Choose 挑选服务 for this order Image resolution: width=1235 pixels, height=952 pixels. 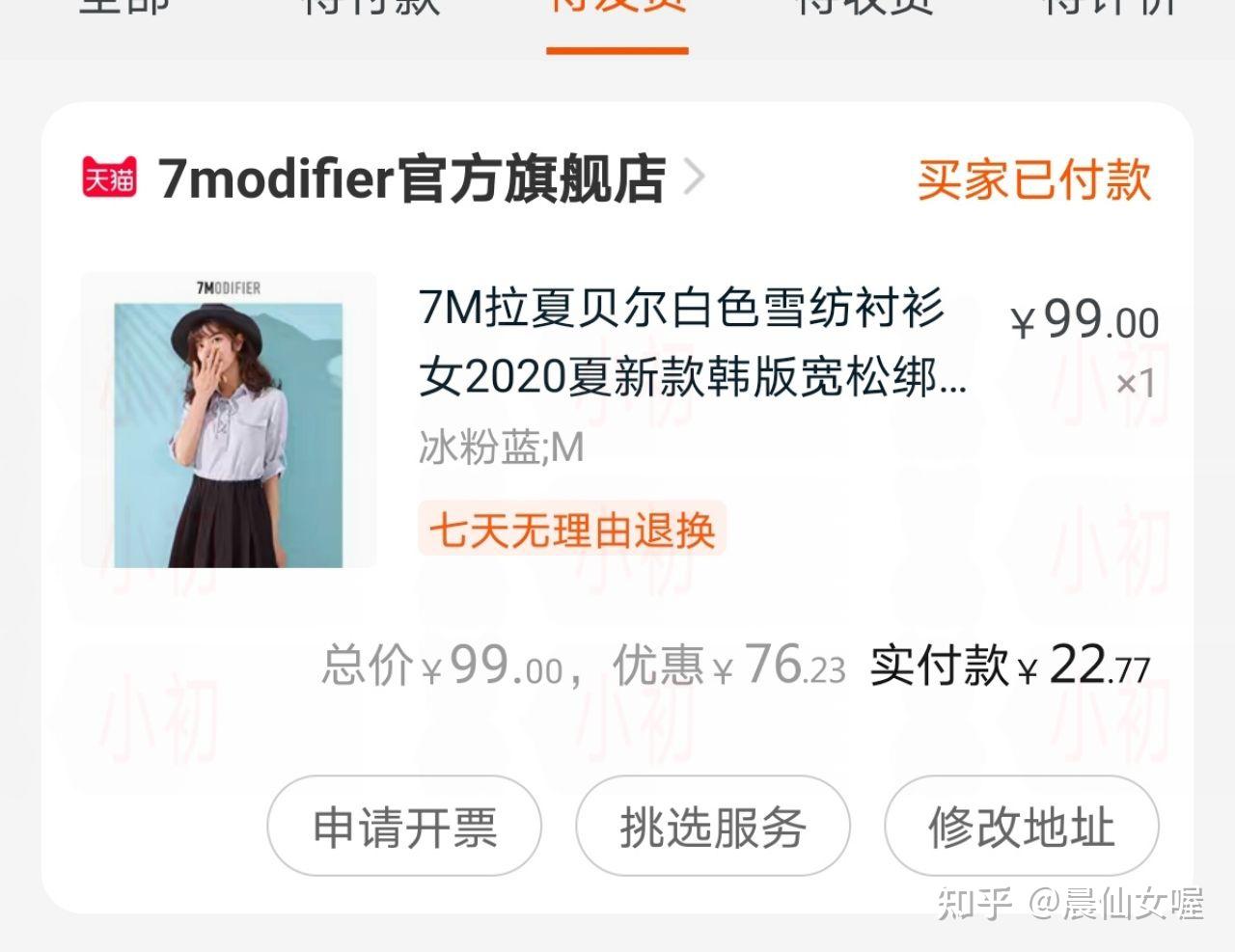click(x=713, y=827)
